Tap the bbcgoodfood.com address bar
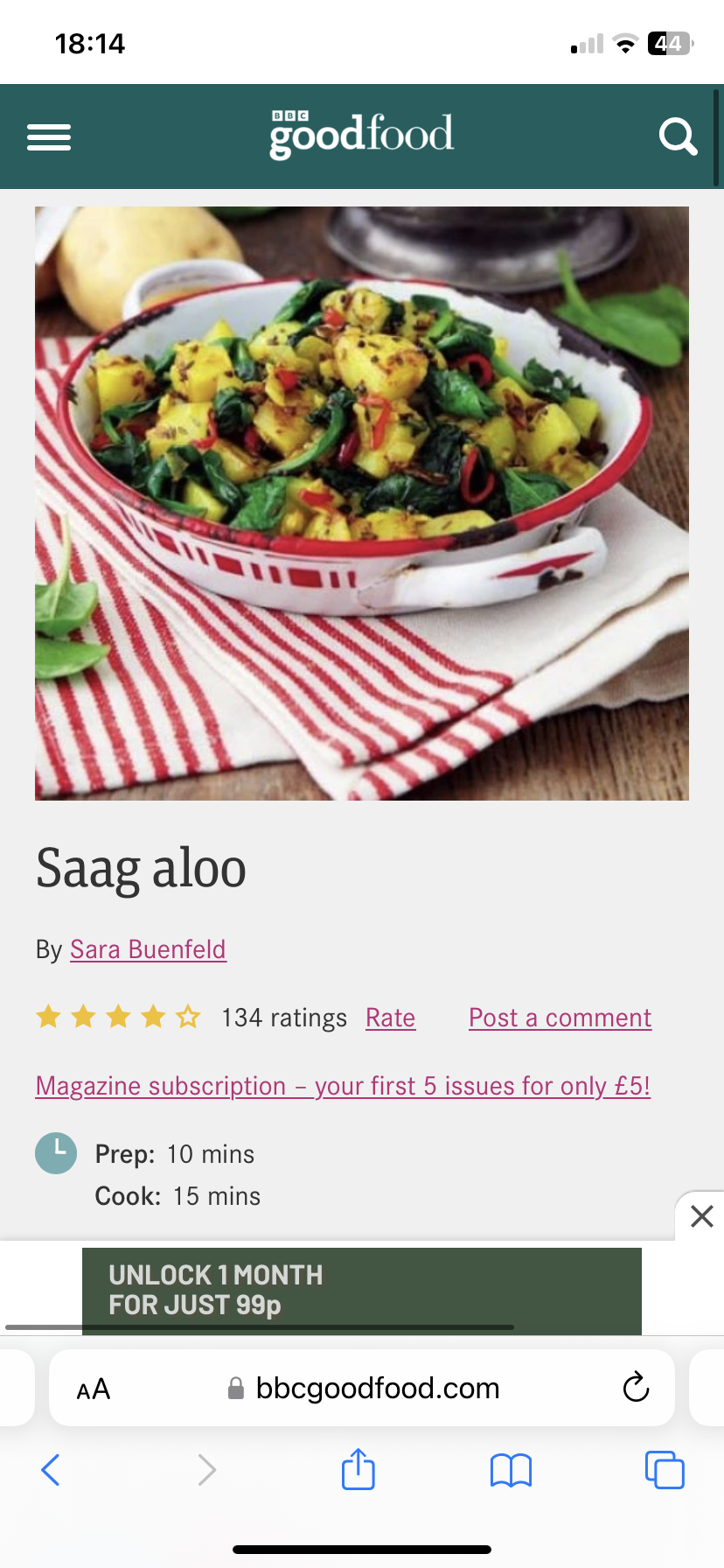This screenshot has height=1568, width=724. click(362, 1388)
